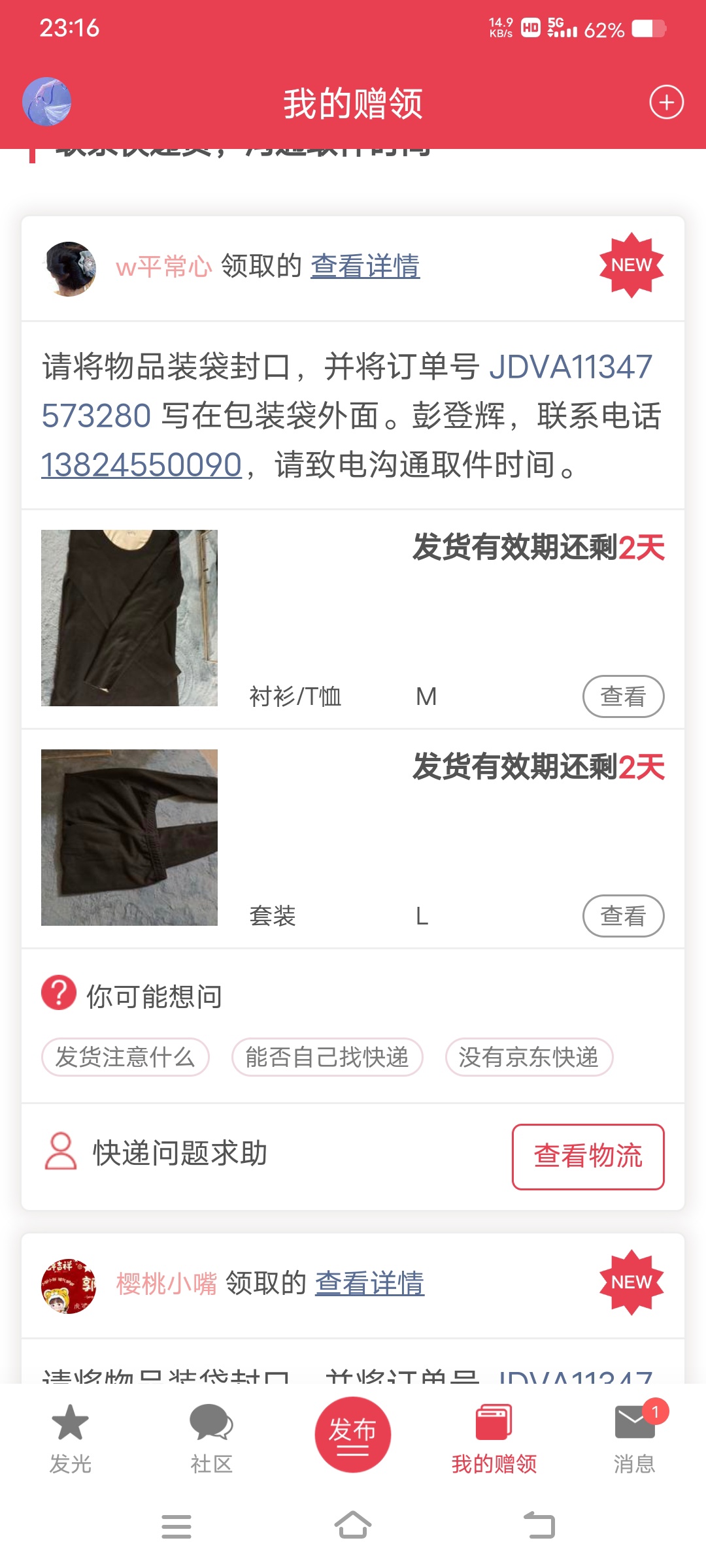Open the black shirt item photo
The width and height of the screenshot is (706, 1568).
(x=129, y=618)
